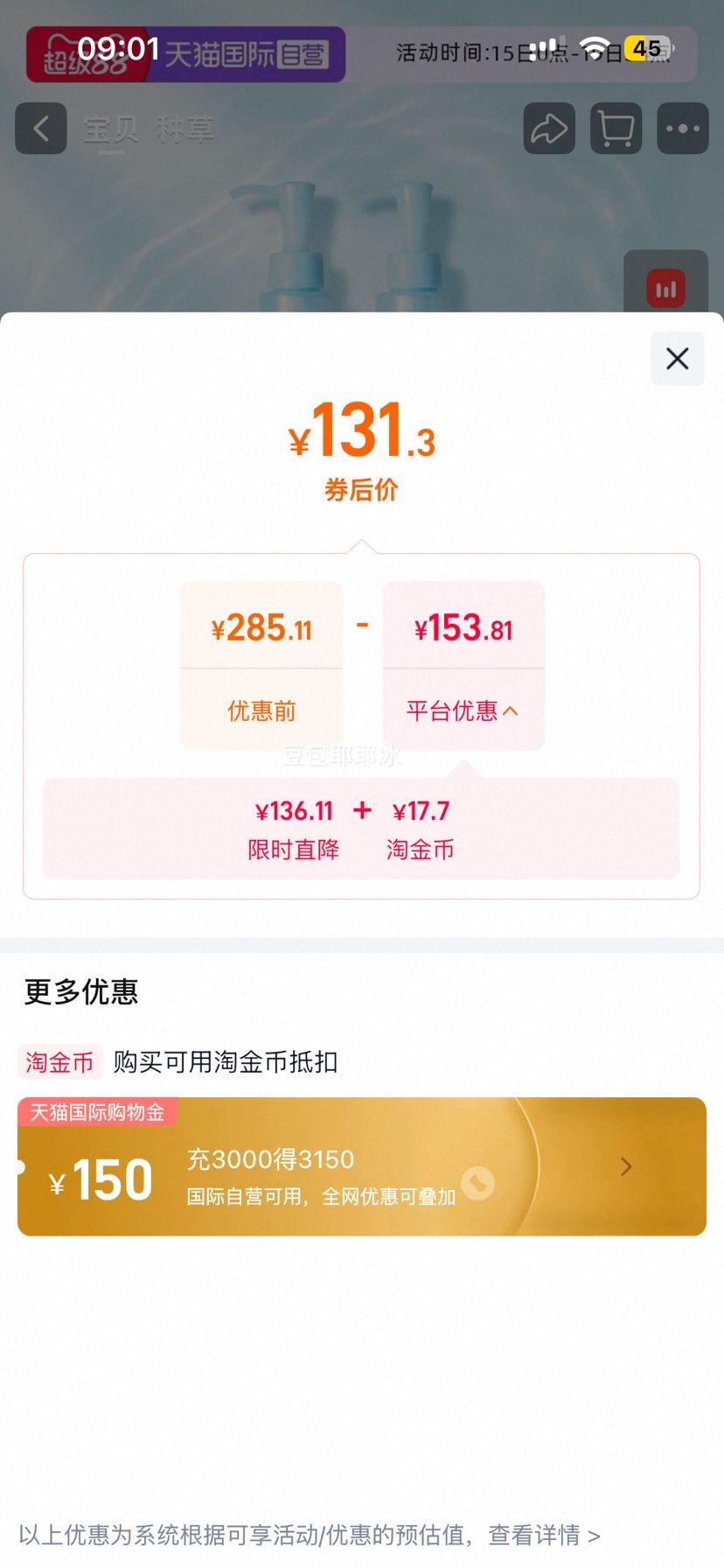Open the shopping cart icon
This screenshot has height=1568, width=724.
[x=616, y=129]
